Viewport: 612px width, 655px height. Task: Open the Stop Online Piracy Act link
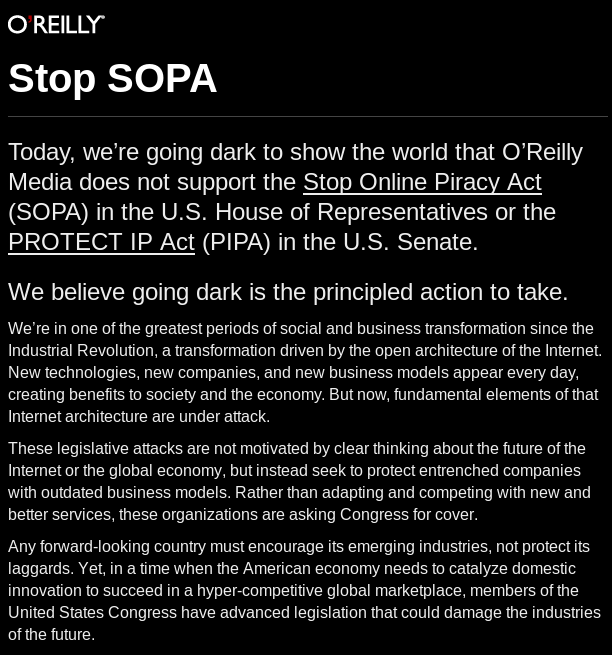[422, 182]
